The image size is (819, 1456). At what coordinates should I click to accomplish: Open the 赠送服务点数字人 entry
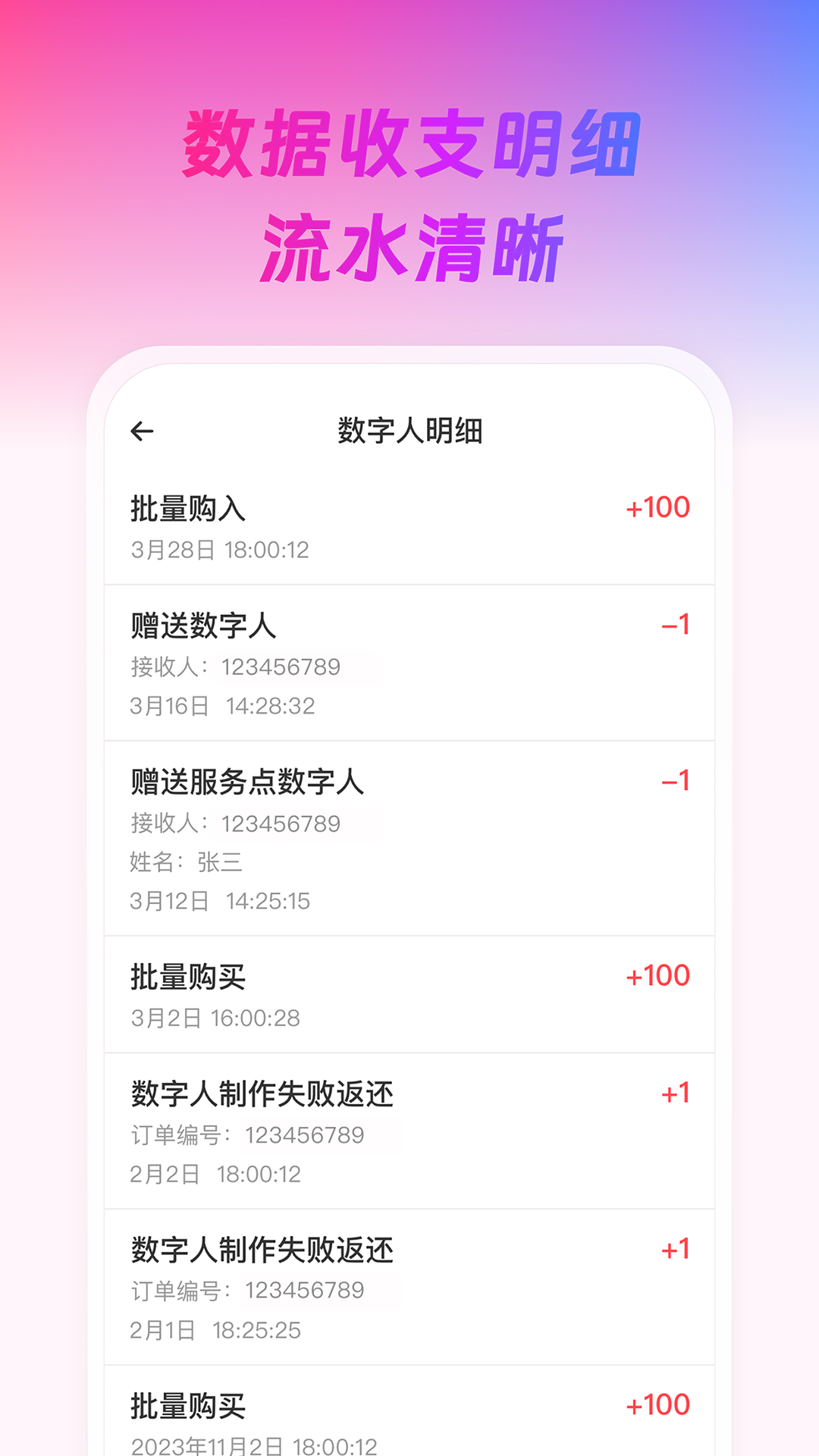pyautogui.click(x=245, y=784)
